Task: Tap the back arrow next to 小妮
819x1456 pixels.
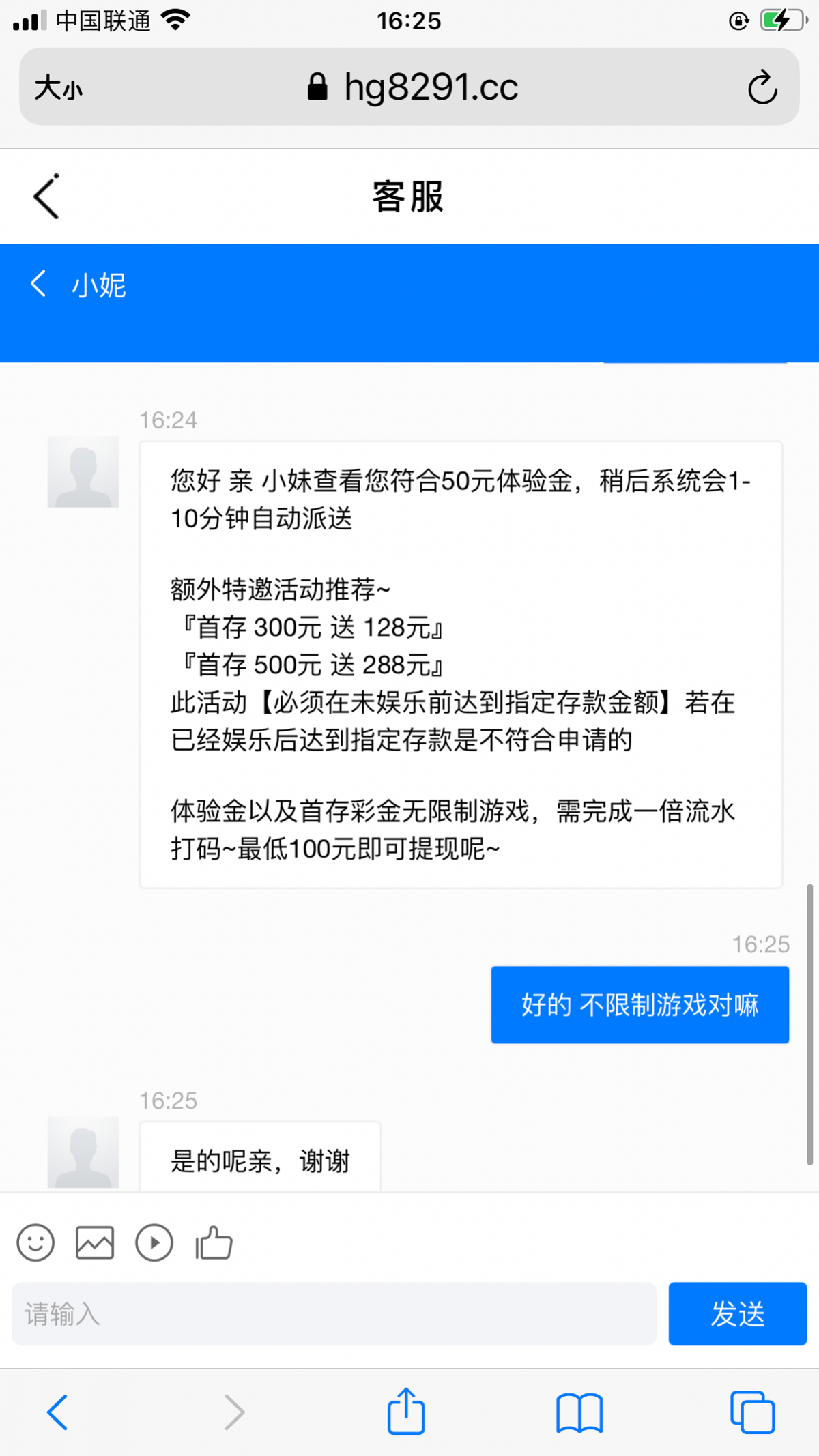Action: click(x=38, y=283)
